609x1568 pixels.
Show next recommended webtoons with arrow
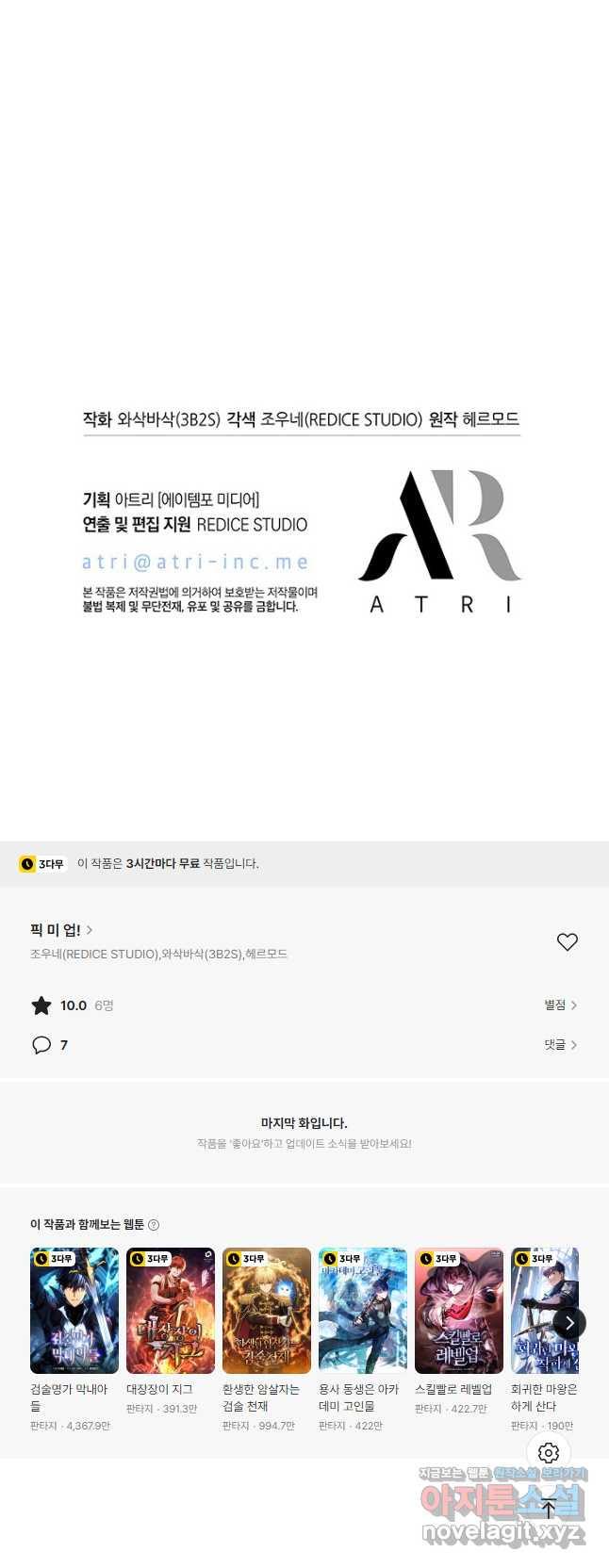[569, 1323]
